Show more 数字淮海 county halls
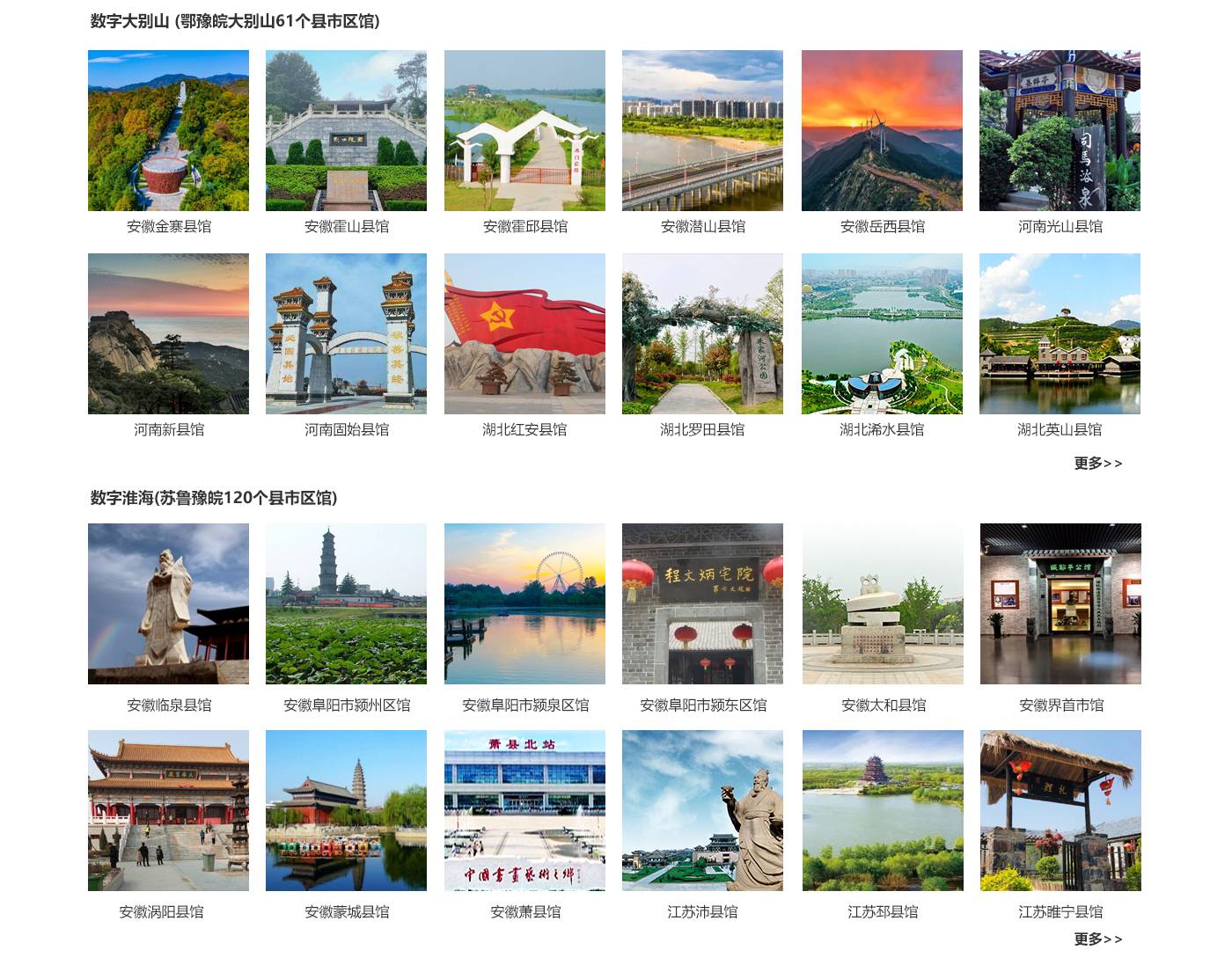The height and width of the screenshot is (972, 1232). [1097, 939]
